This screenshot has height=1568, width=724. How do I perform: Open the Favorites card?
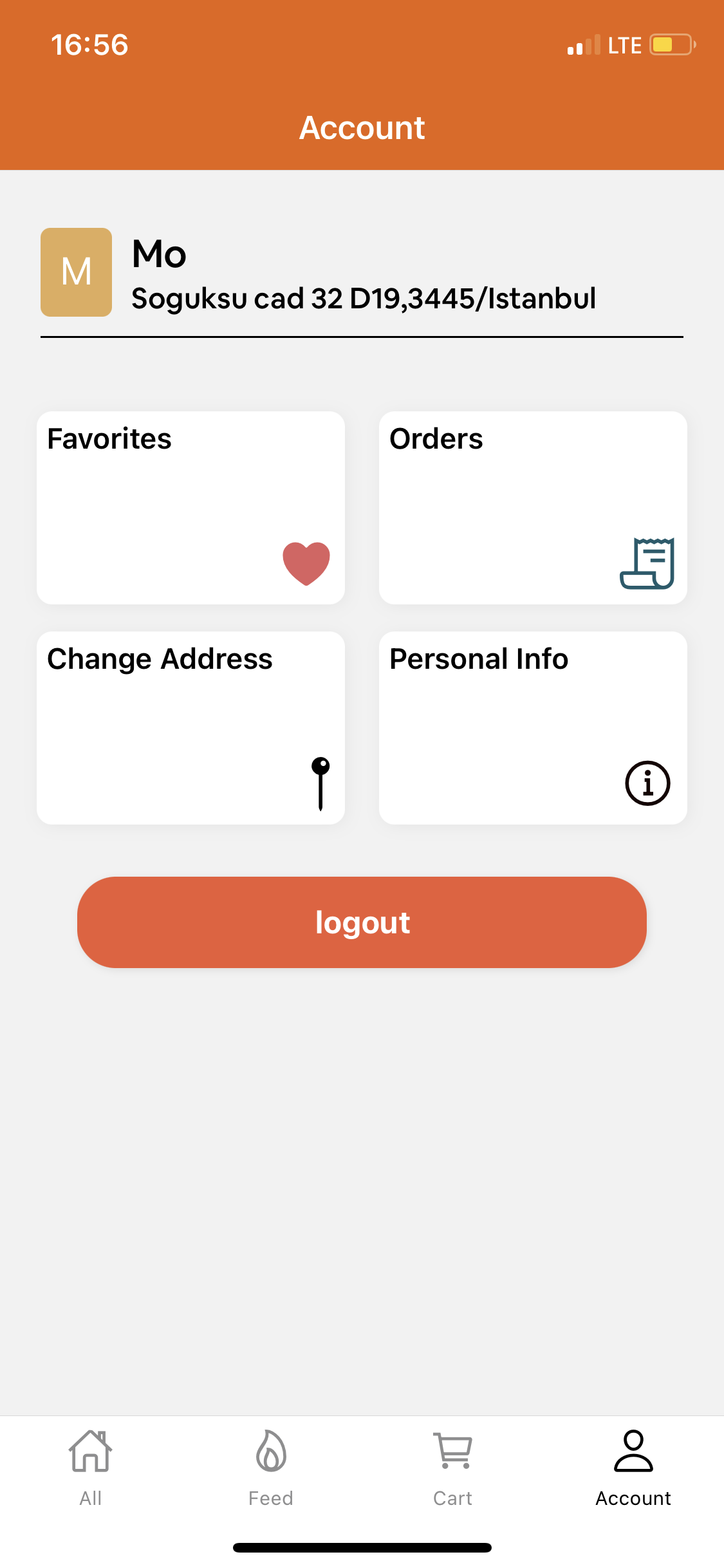click(191, 509)
